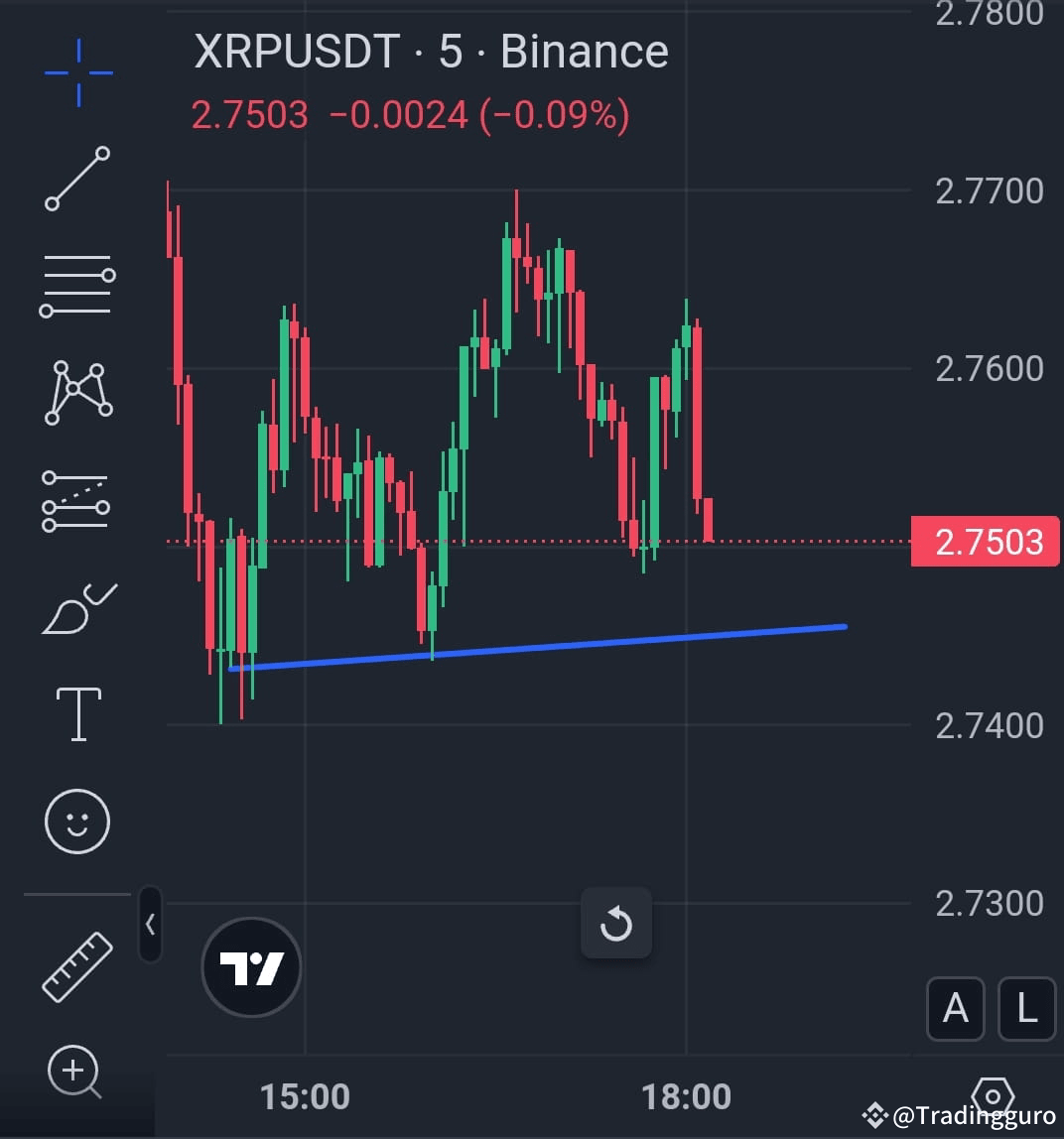Select the ruler measure tool
The image size is (1064, 1139).
pyautogui.click(x=77, y=964)
